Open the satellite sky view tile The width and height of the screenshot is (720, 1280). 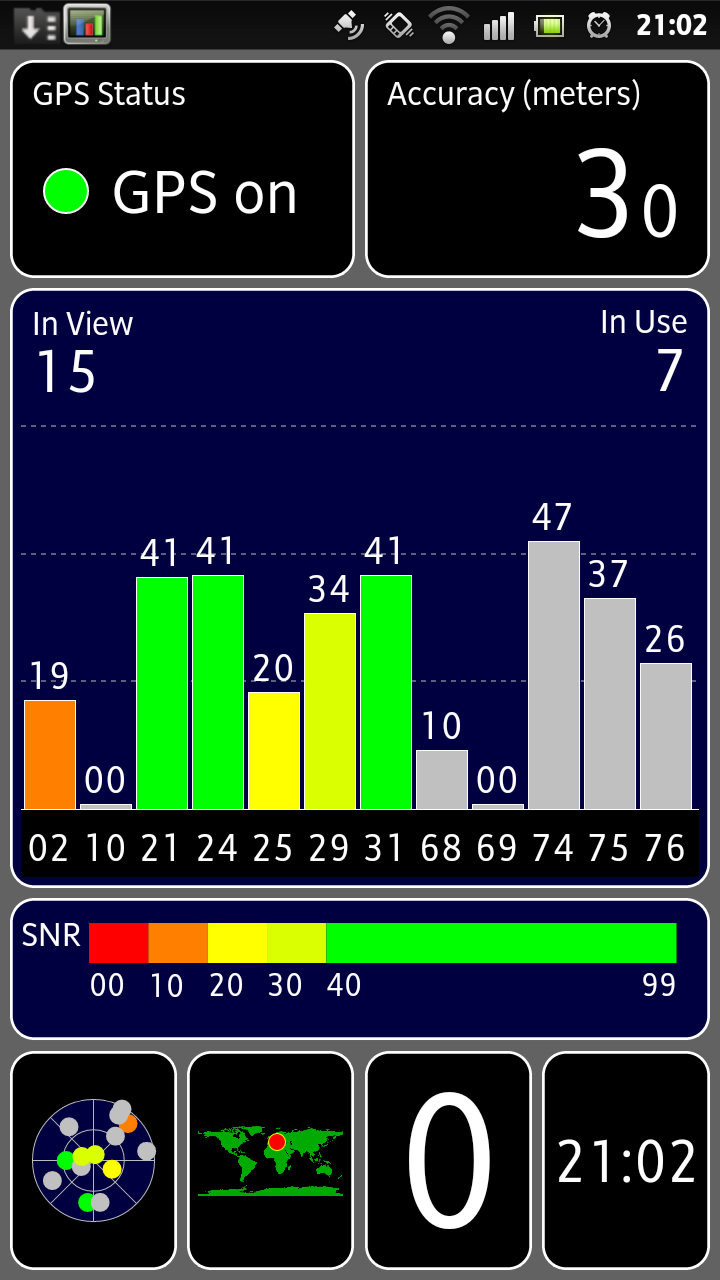[93, 1159]
